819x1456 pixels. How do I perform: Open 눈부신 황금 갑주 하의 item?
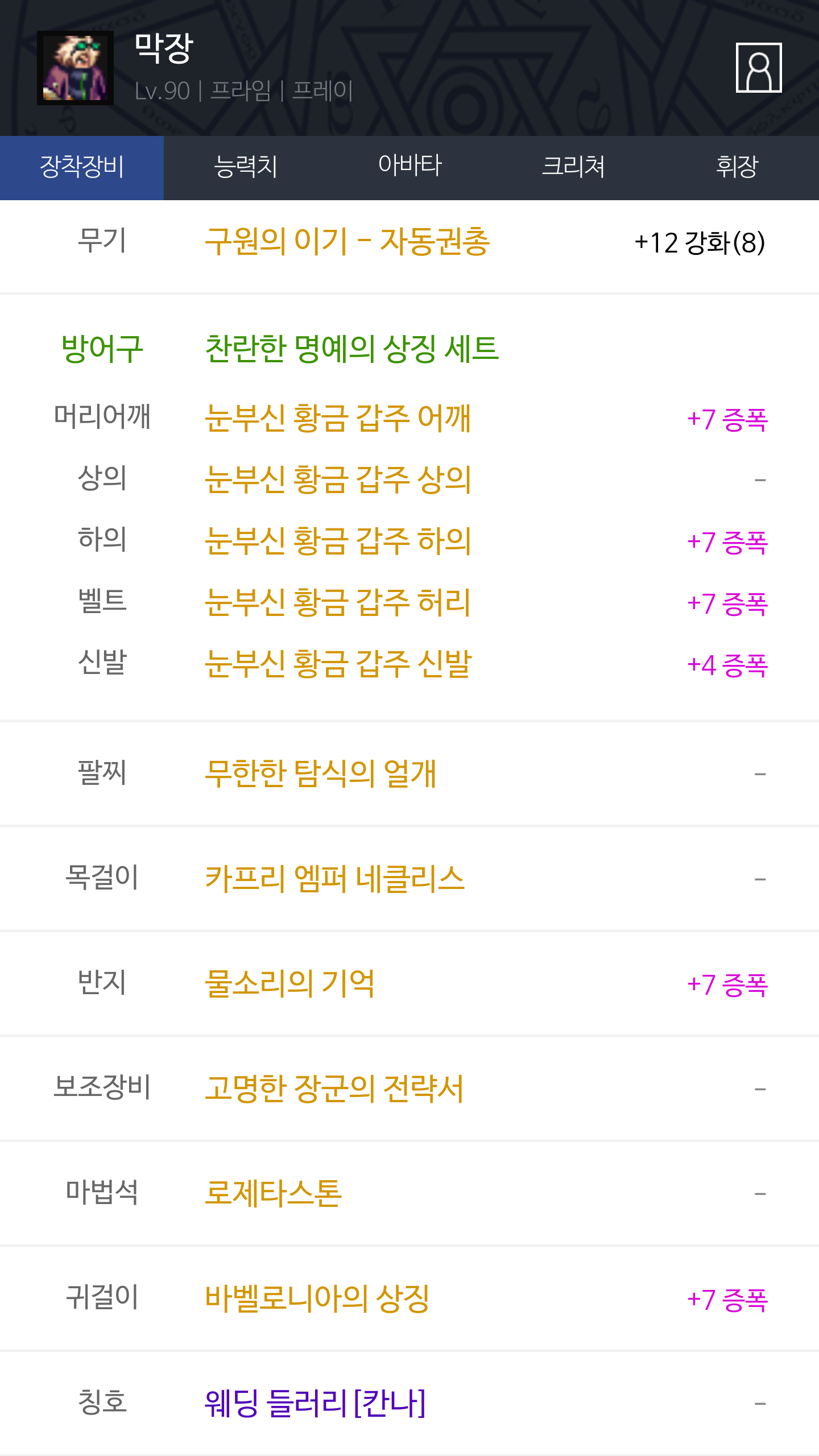[338, 541]
